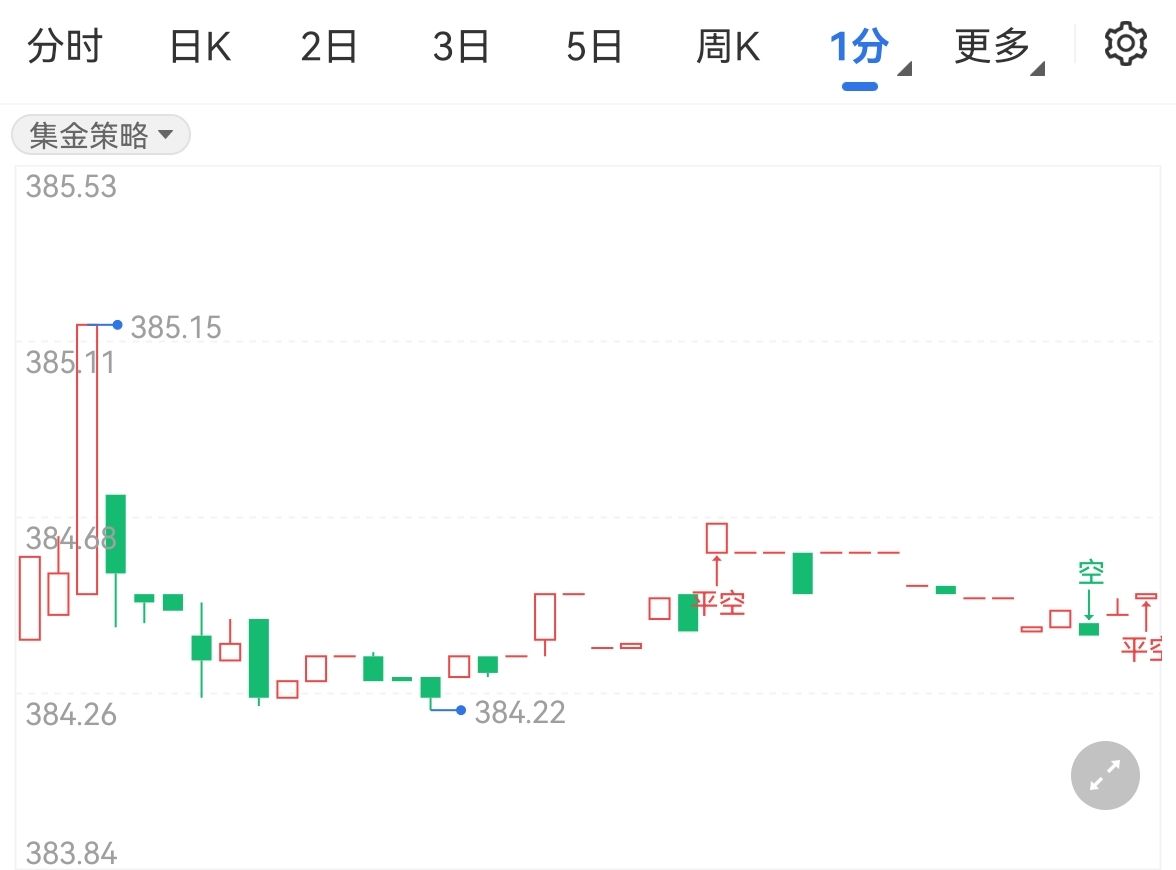Show the 2日 chart view

pos(329,46)
